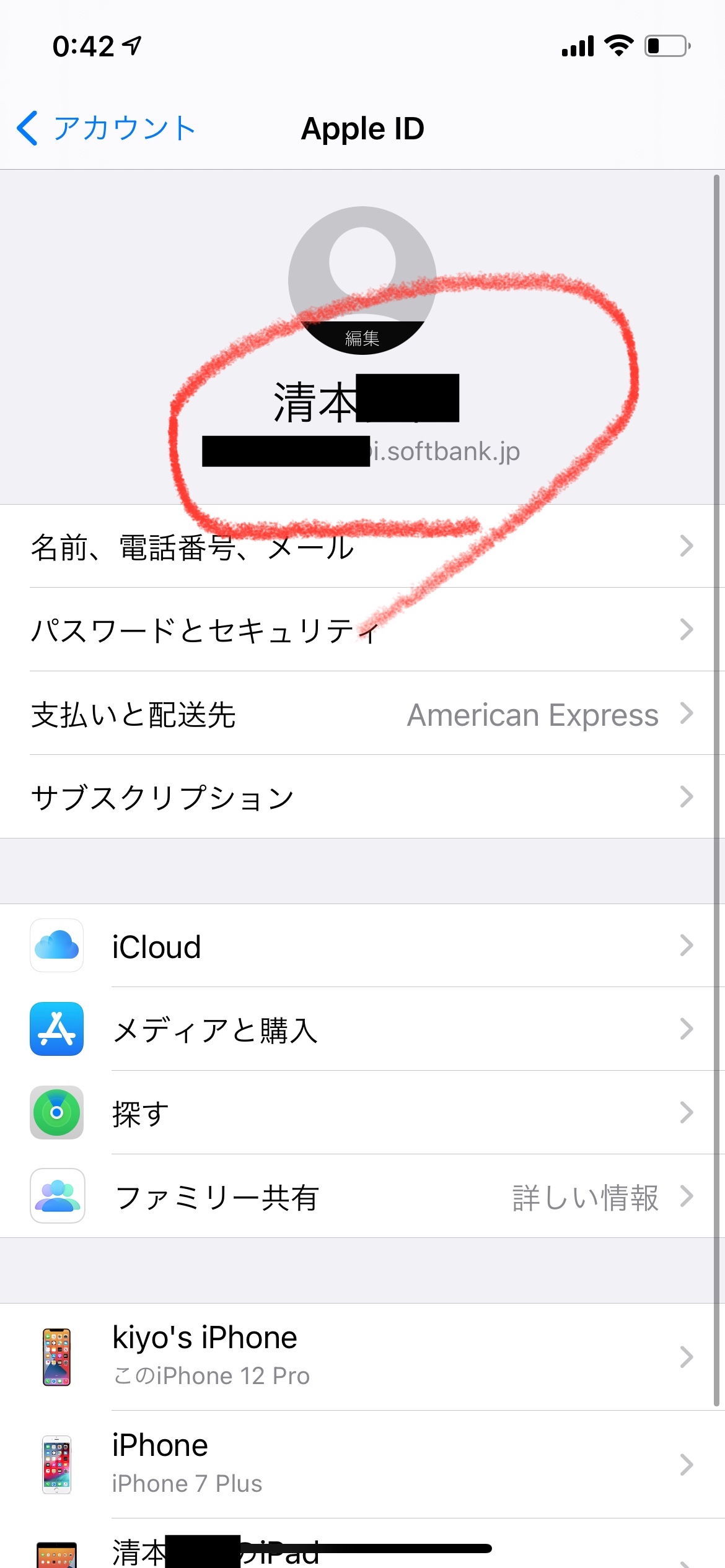Viewport: 725px width, 1568px height.
Task: Go back to アカウント
Action: [x=105, y=129]
